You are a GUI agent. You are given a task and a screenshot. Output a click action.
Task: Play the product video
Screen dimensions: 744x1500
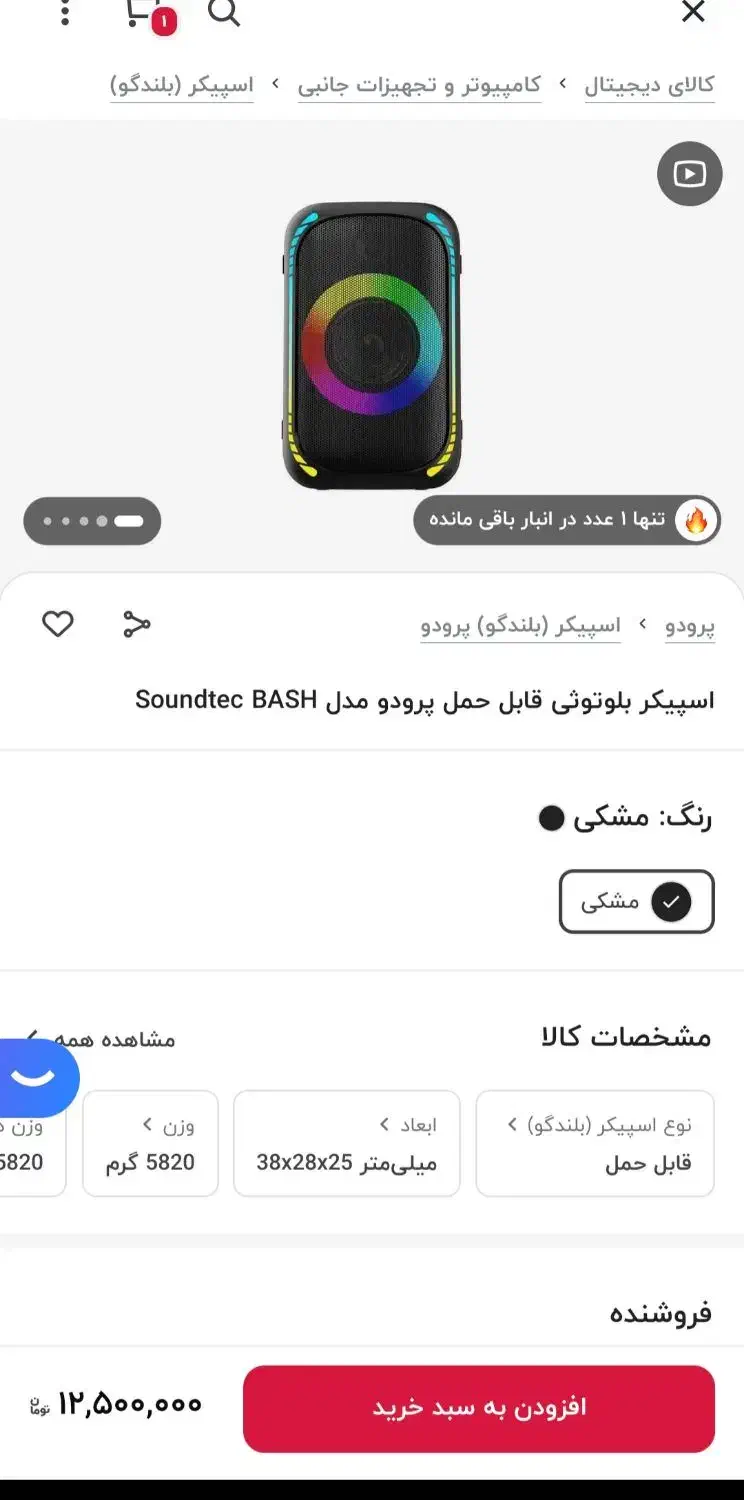[x=689, y=174]
